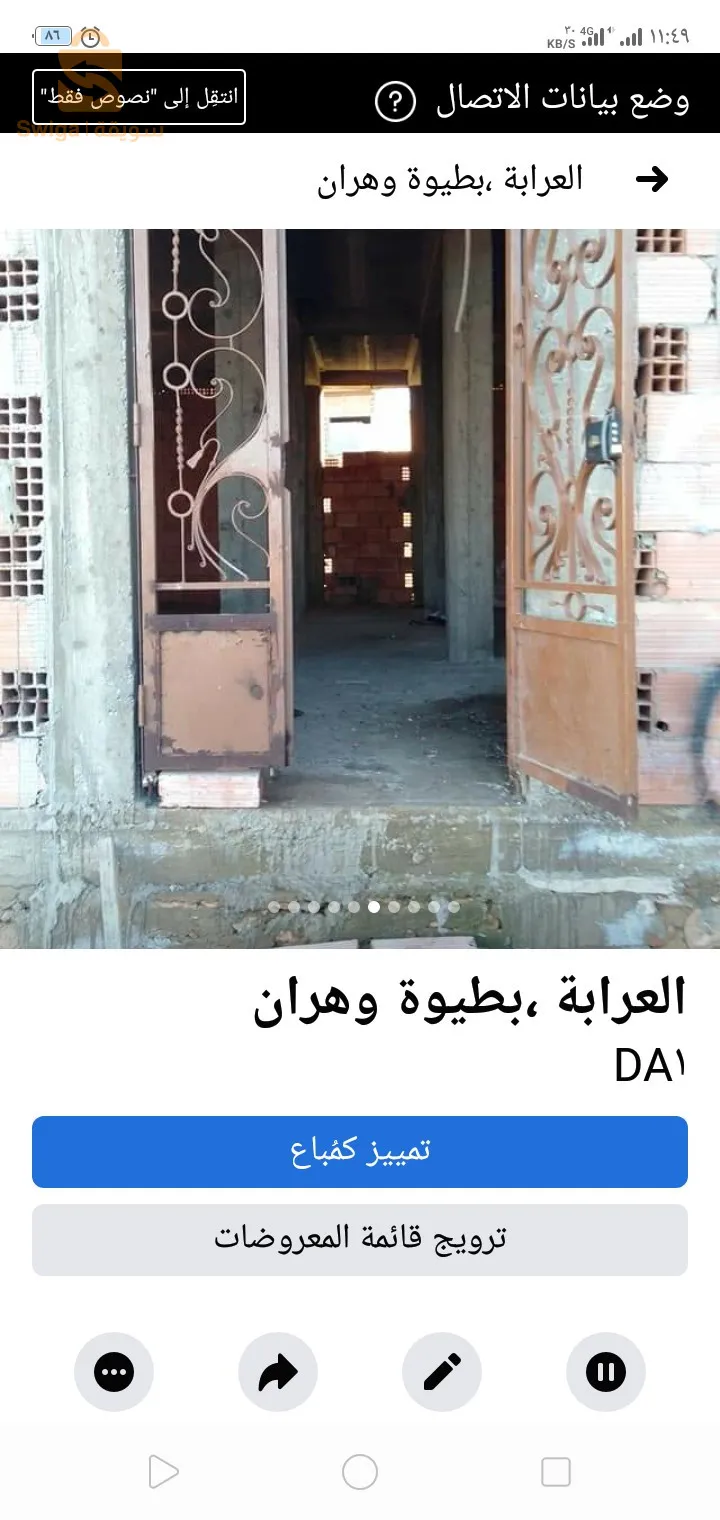Edit the listing with the pencil icon
720x1520 pixels.
442,1372
